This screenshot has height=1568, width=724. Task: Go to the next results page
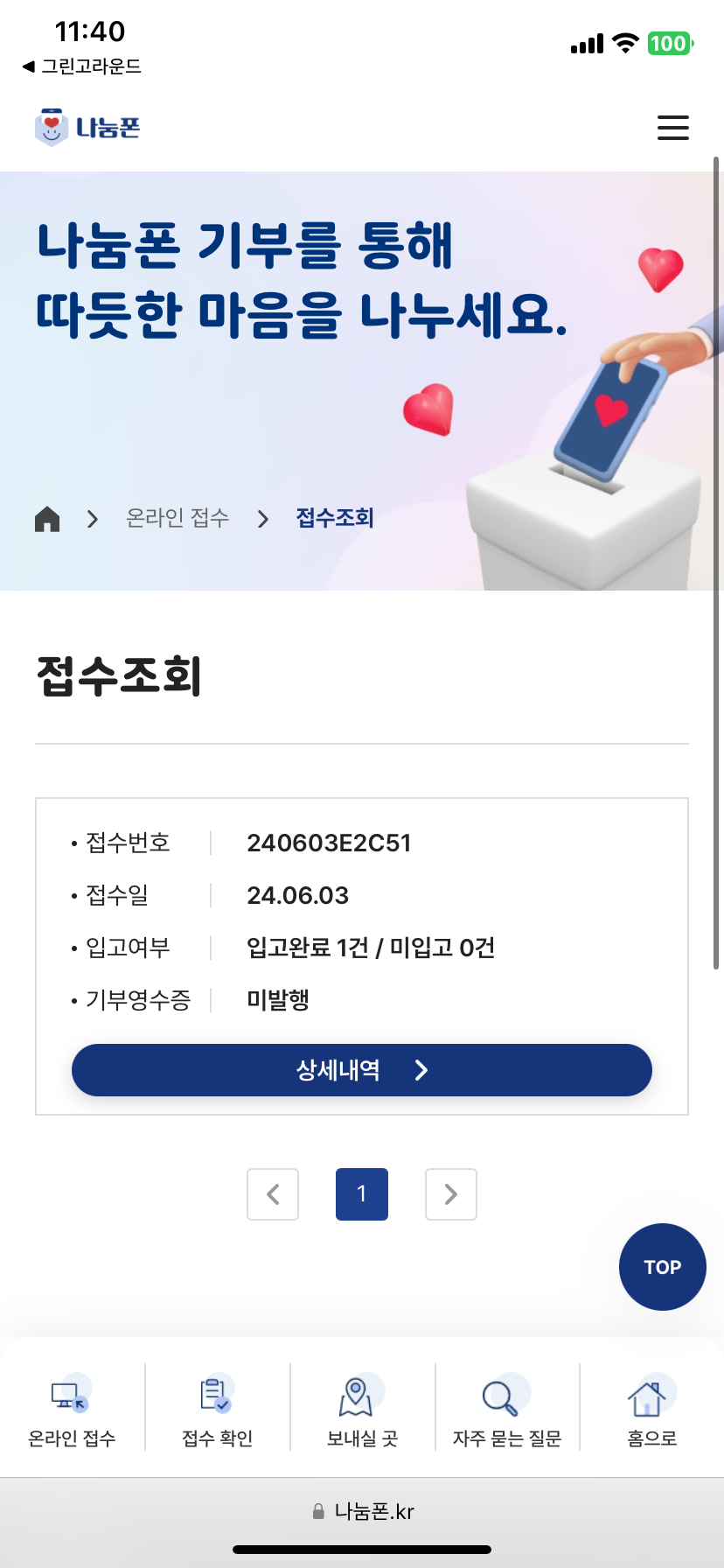(x=451, y=1194)
